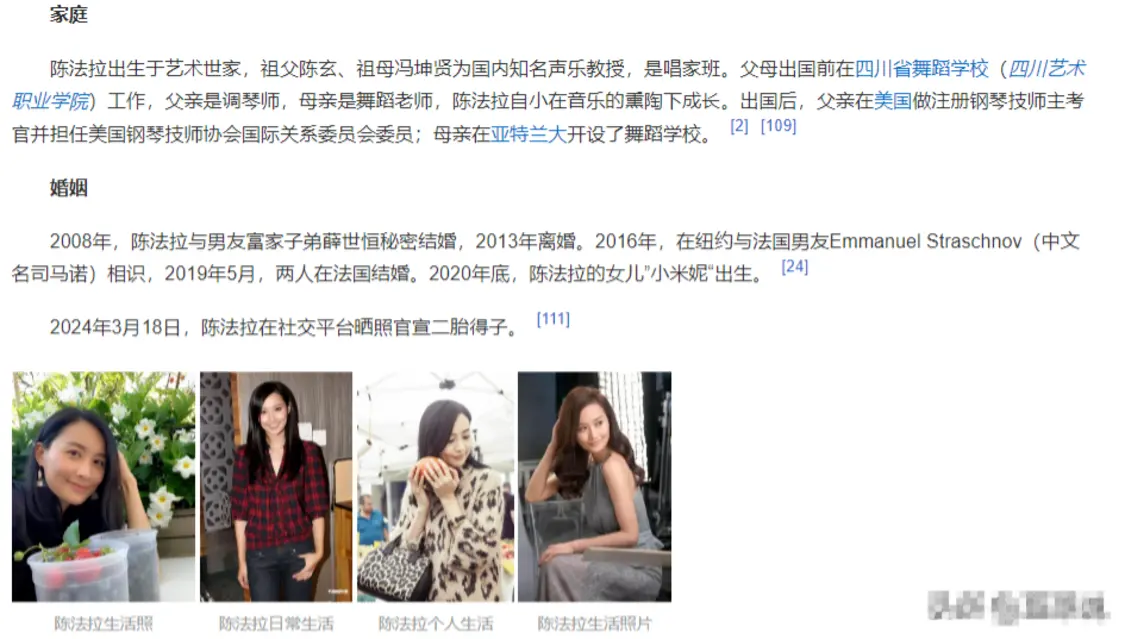The height and width of the screenshot is (639, 1125).
Task: View reference [111] citation
Action: click(553, 319)
